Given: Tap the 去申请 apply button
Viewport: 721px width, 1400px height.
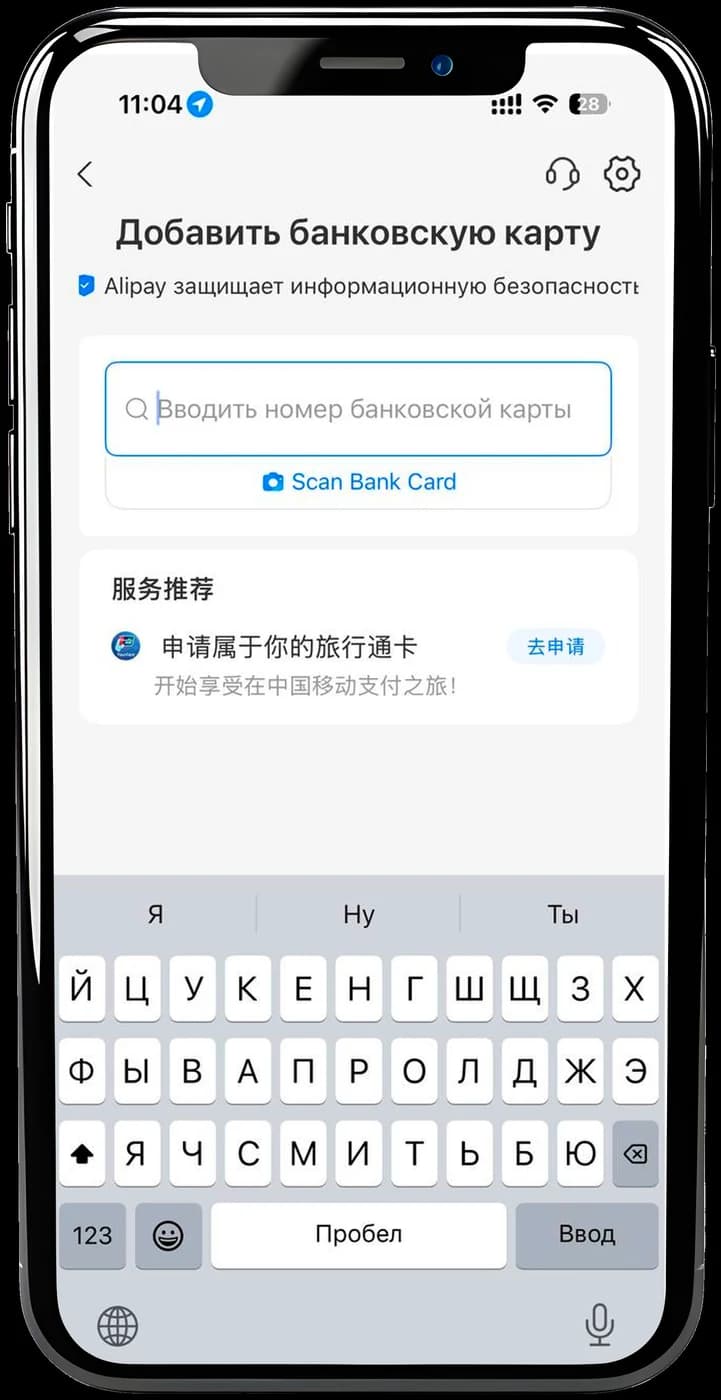Looking at the screenshot, I should [556, 647].
